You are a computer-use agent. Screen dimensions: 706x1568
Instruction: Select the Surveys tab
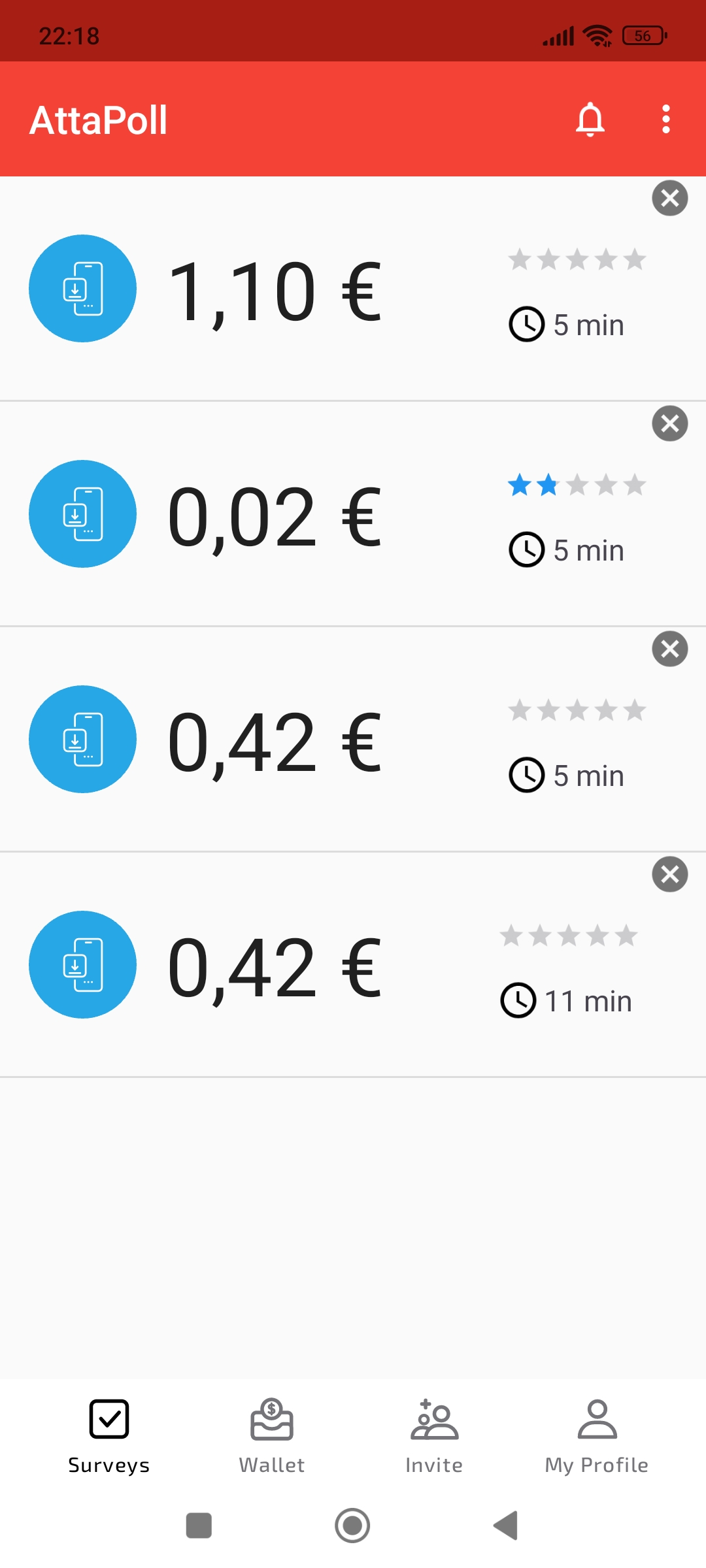tap(109, 1436)
